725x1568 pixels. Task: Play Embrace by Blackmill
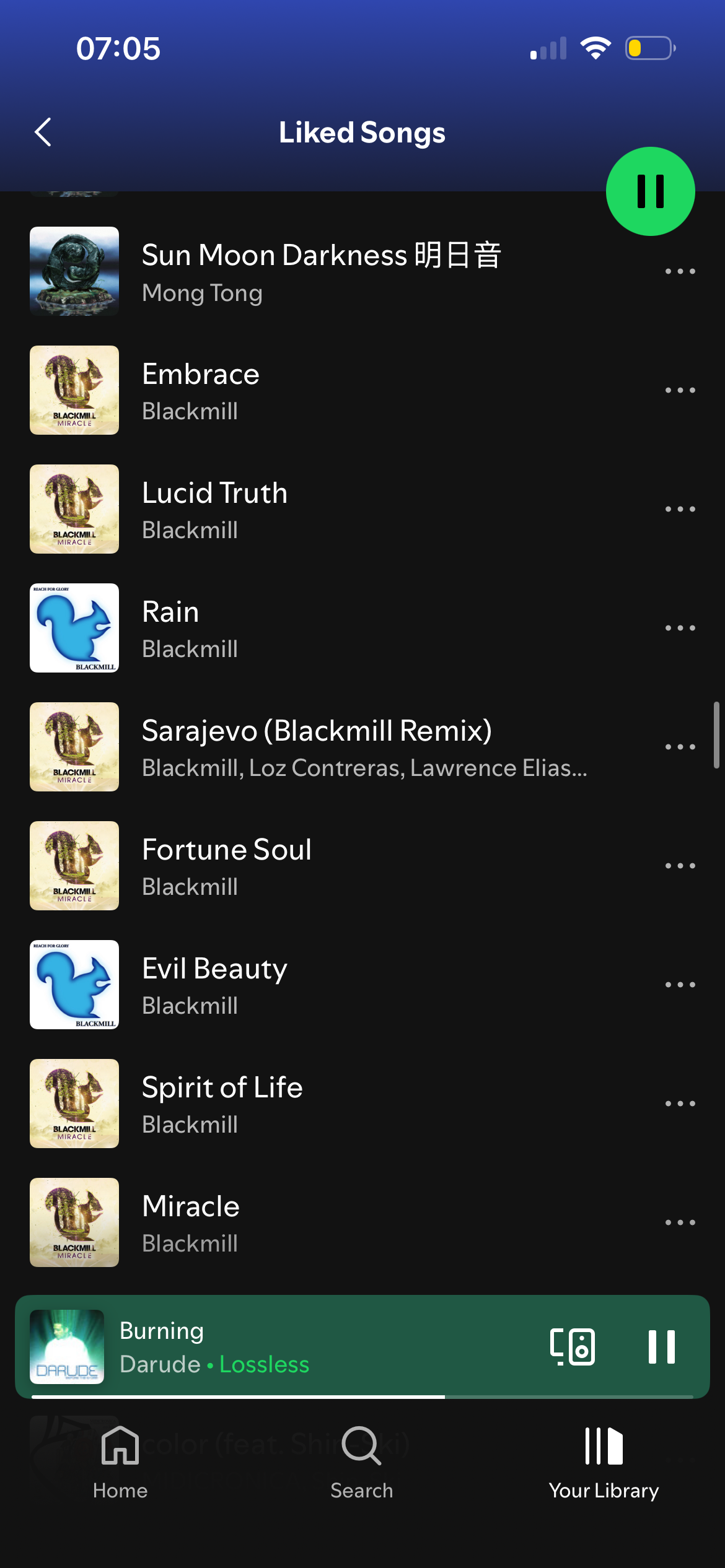coord(201,390)
